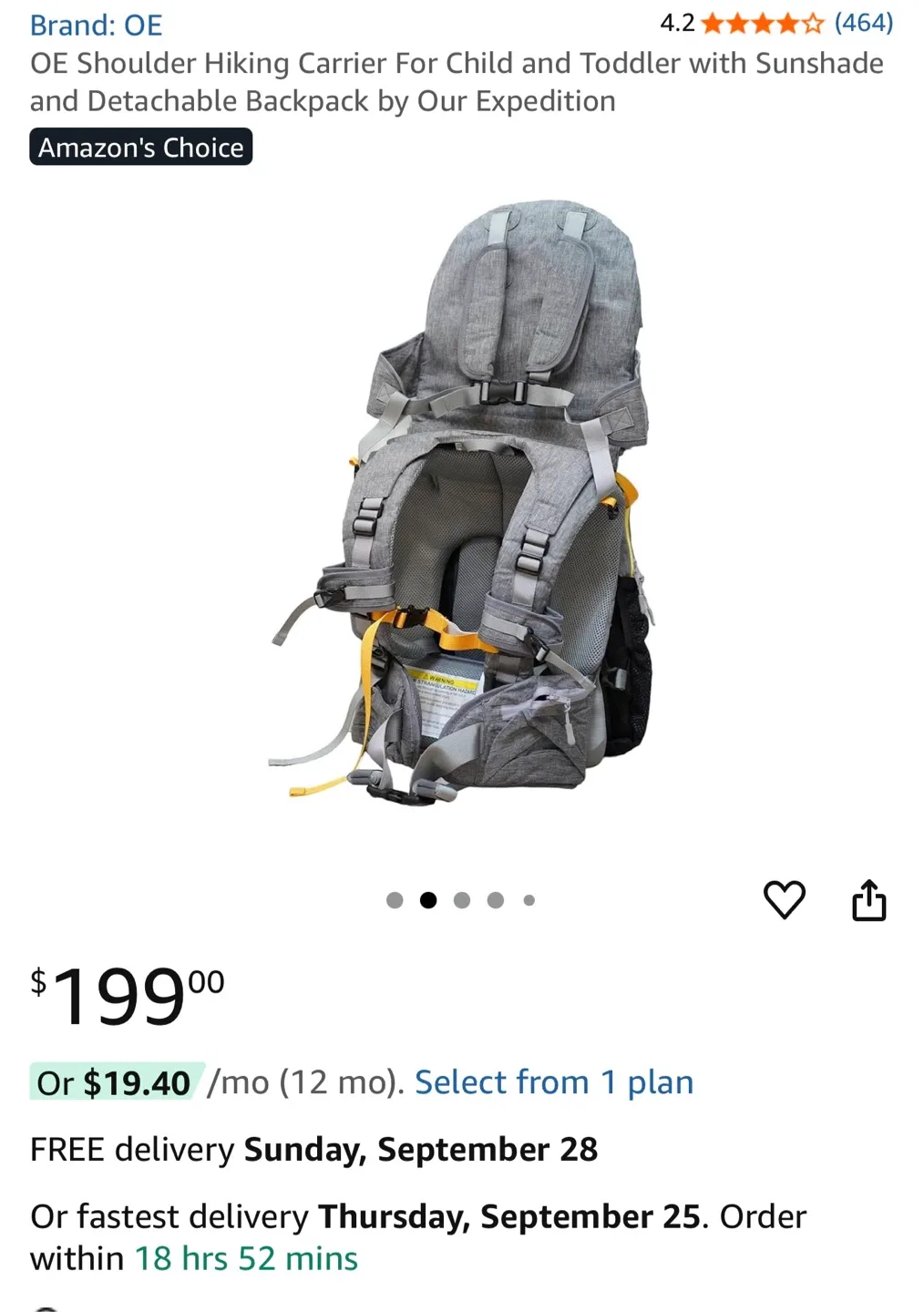Open the 464 customer reviews
The height and width of the screenshot is (1312, 924).
coord(863,22)
